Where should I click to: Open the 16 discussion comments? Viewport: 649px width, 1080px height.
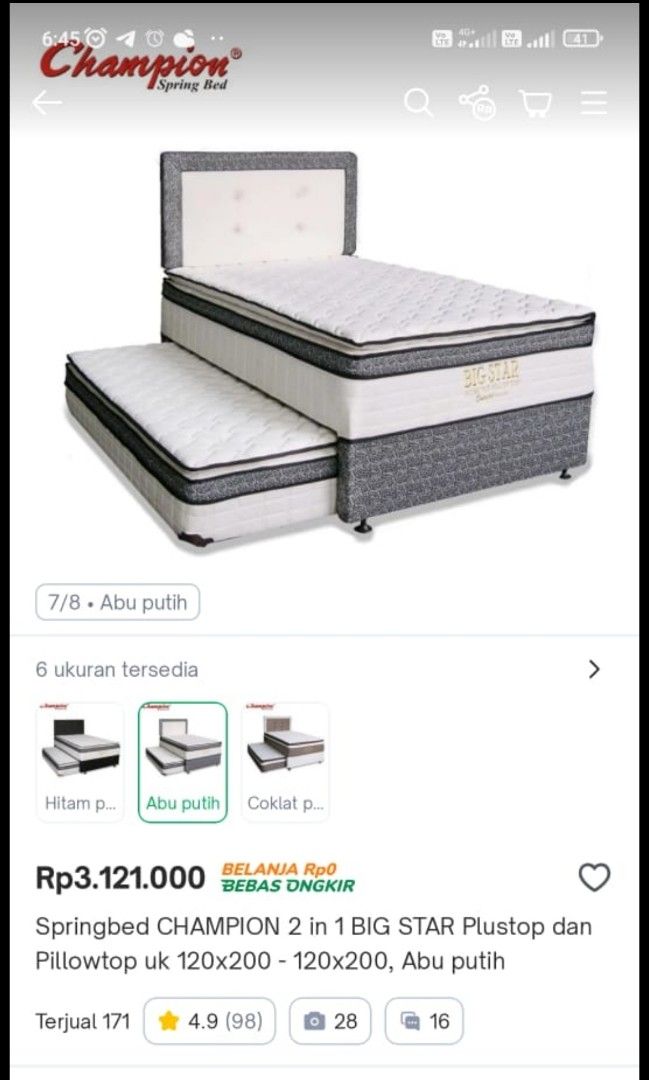(x=424, y=1021)
